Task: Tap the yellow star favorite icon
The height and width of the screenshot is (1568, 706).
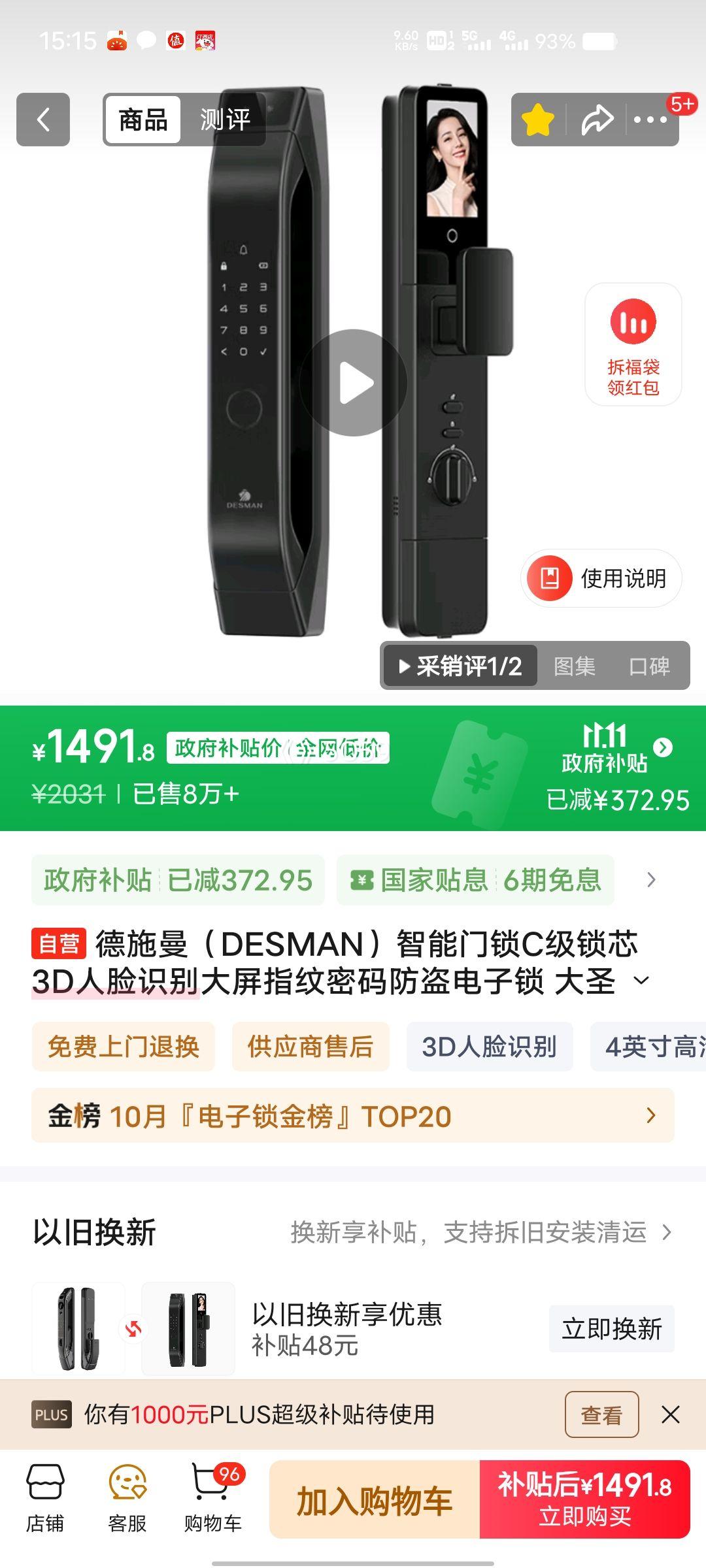Action: (537, 120)
